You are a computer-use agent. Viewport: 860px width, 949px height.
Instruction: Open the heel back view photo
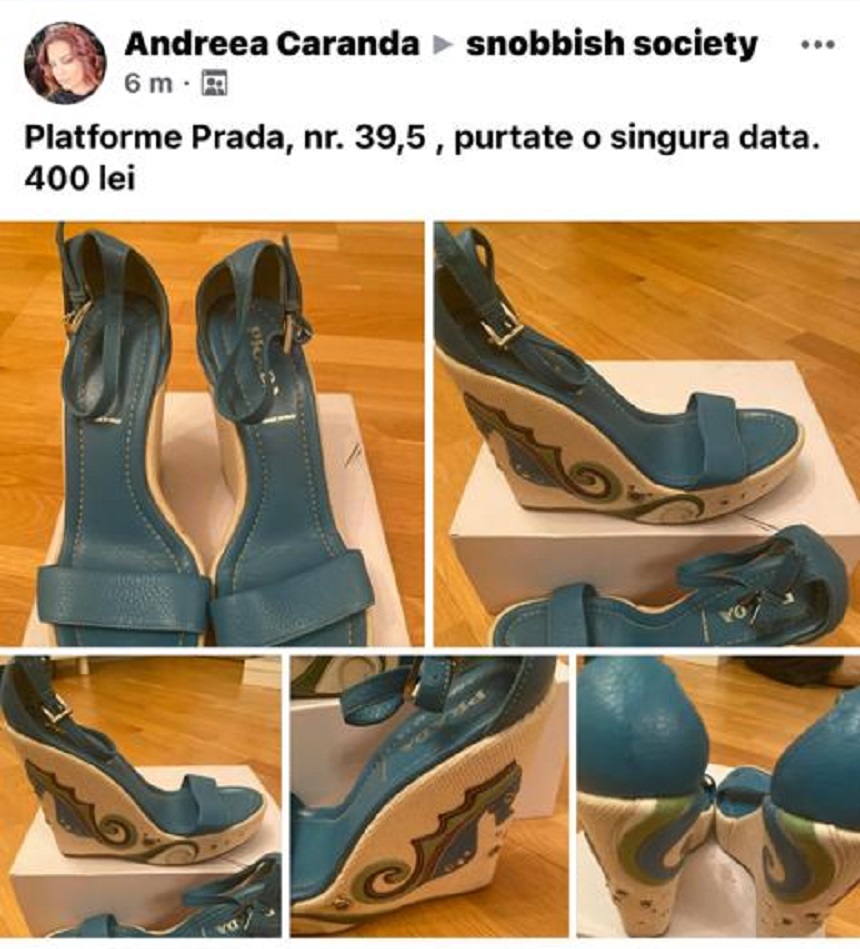click(x=718, y=795)
